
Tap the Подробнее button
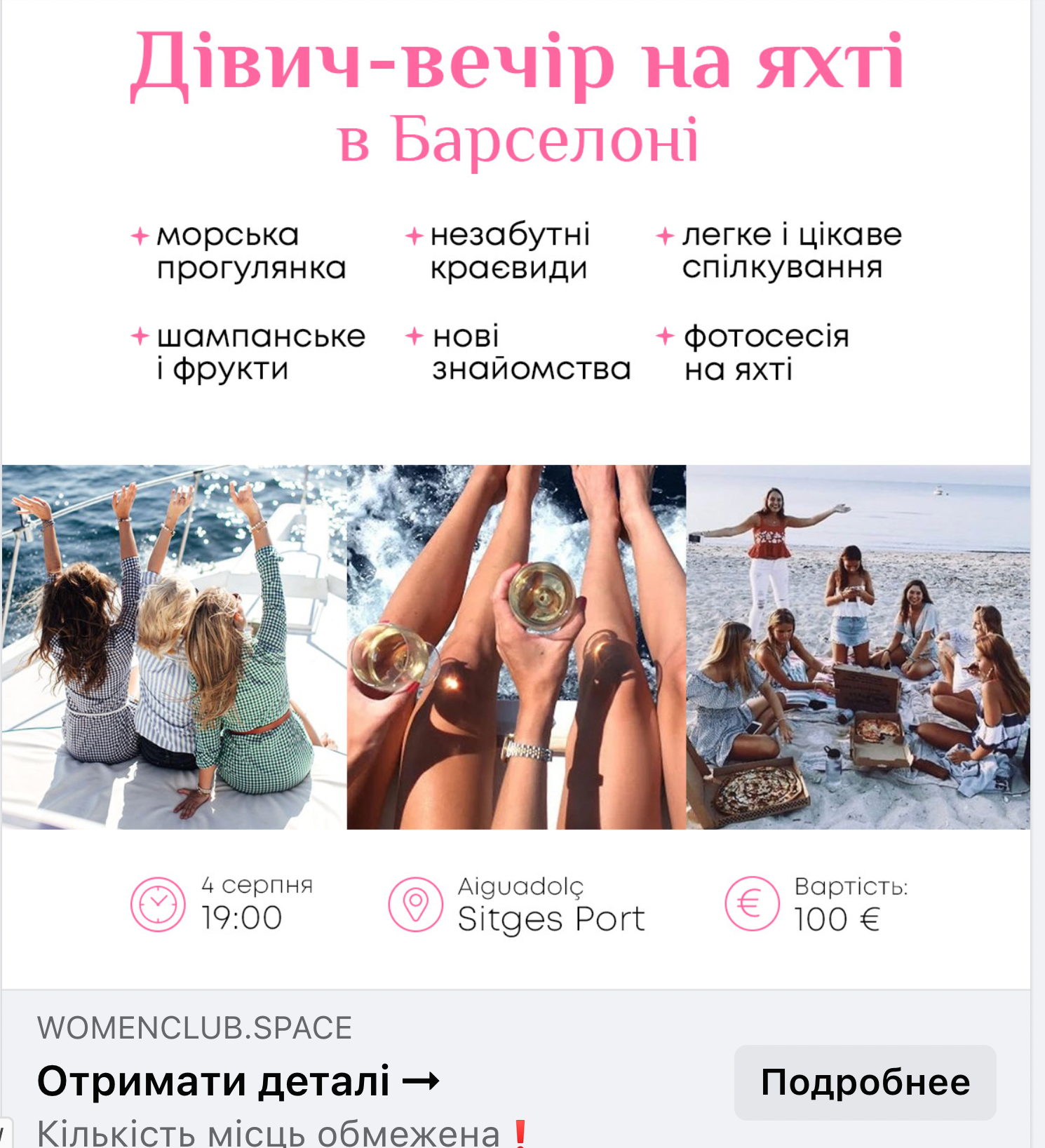click(x=864, y=1082)
